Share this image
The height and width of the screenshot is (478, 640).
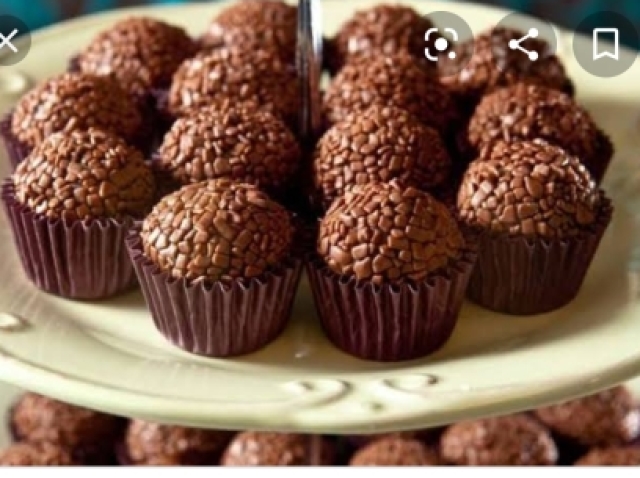[523, 44]
